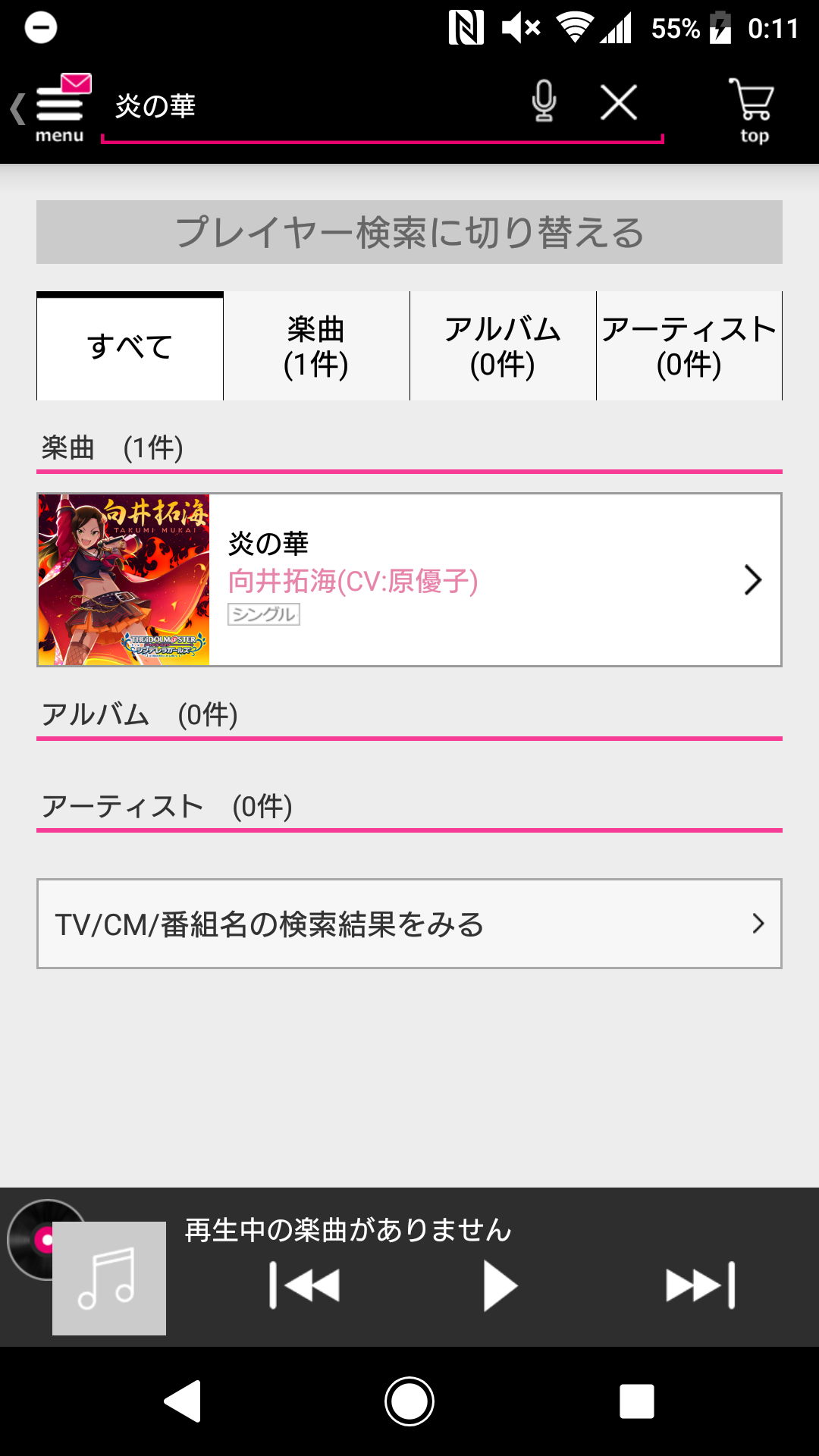The width and height of the screenshot is (819, 1456).
Task: Go to the system home screen
Action: pyautogui.click(x=409, y=1401)
